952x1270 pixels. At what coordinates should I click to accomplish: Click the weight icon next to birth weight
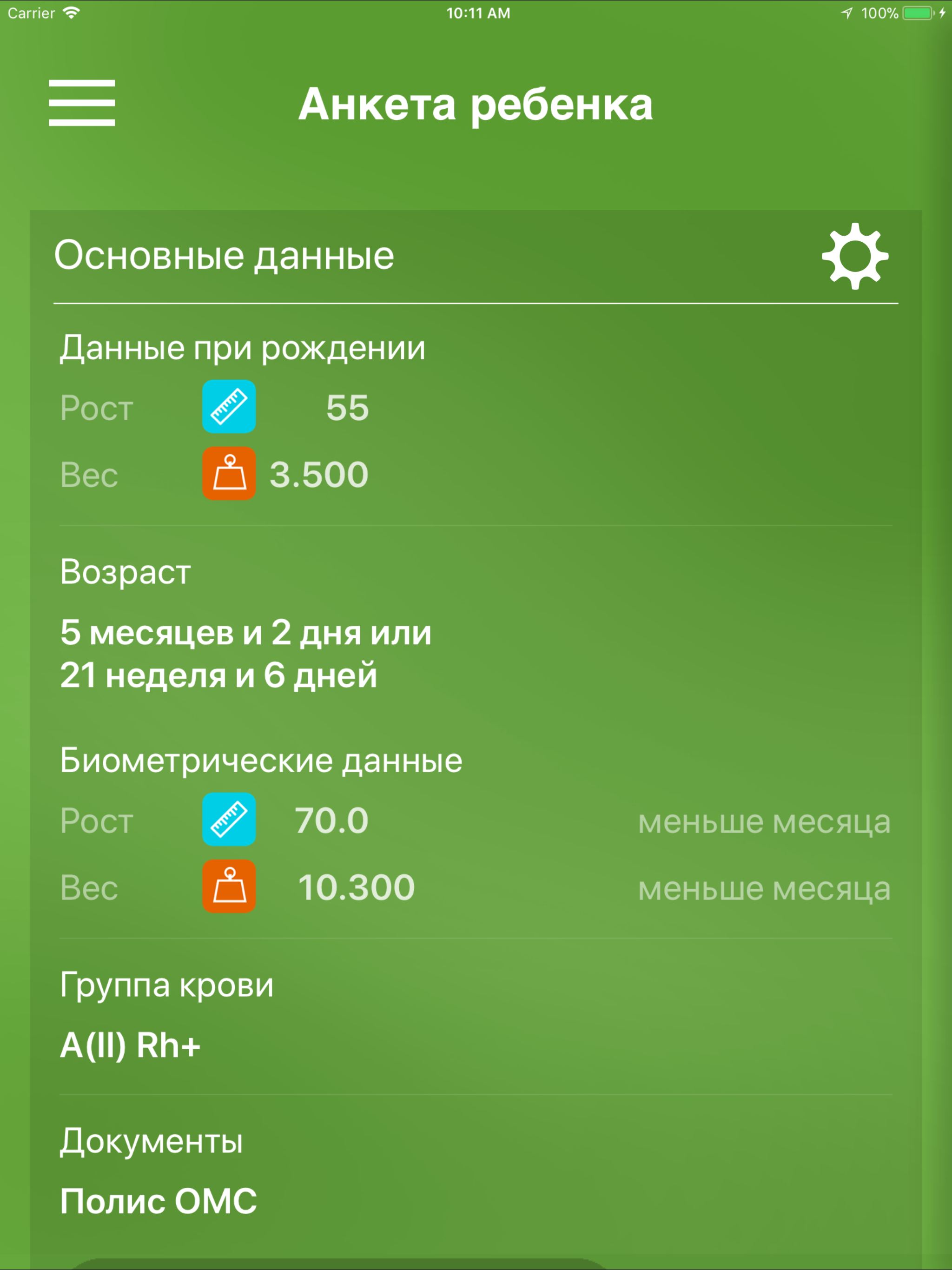coord(229,474)
